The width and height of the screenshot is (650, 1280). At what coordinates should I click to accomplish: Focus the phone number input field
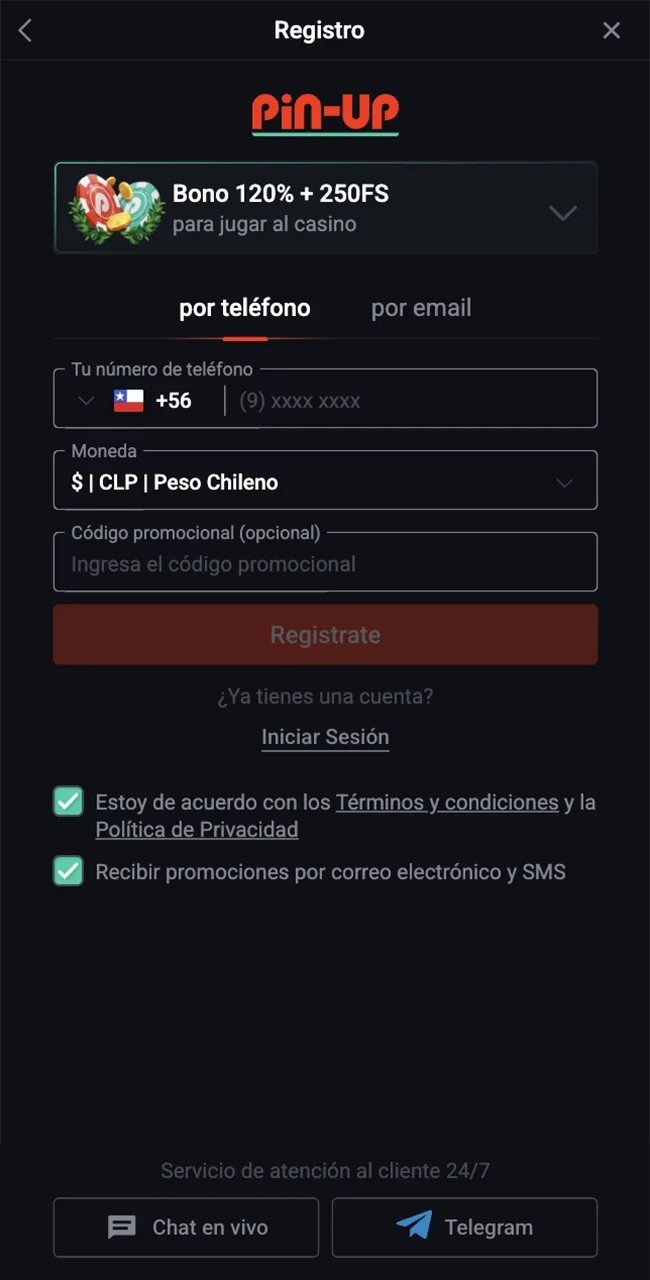coord(410,401)
